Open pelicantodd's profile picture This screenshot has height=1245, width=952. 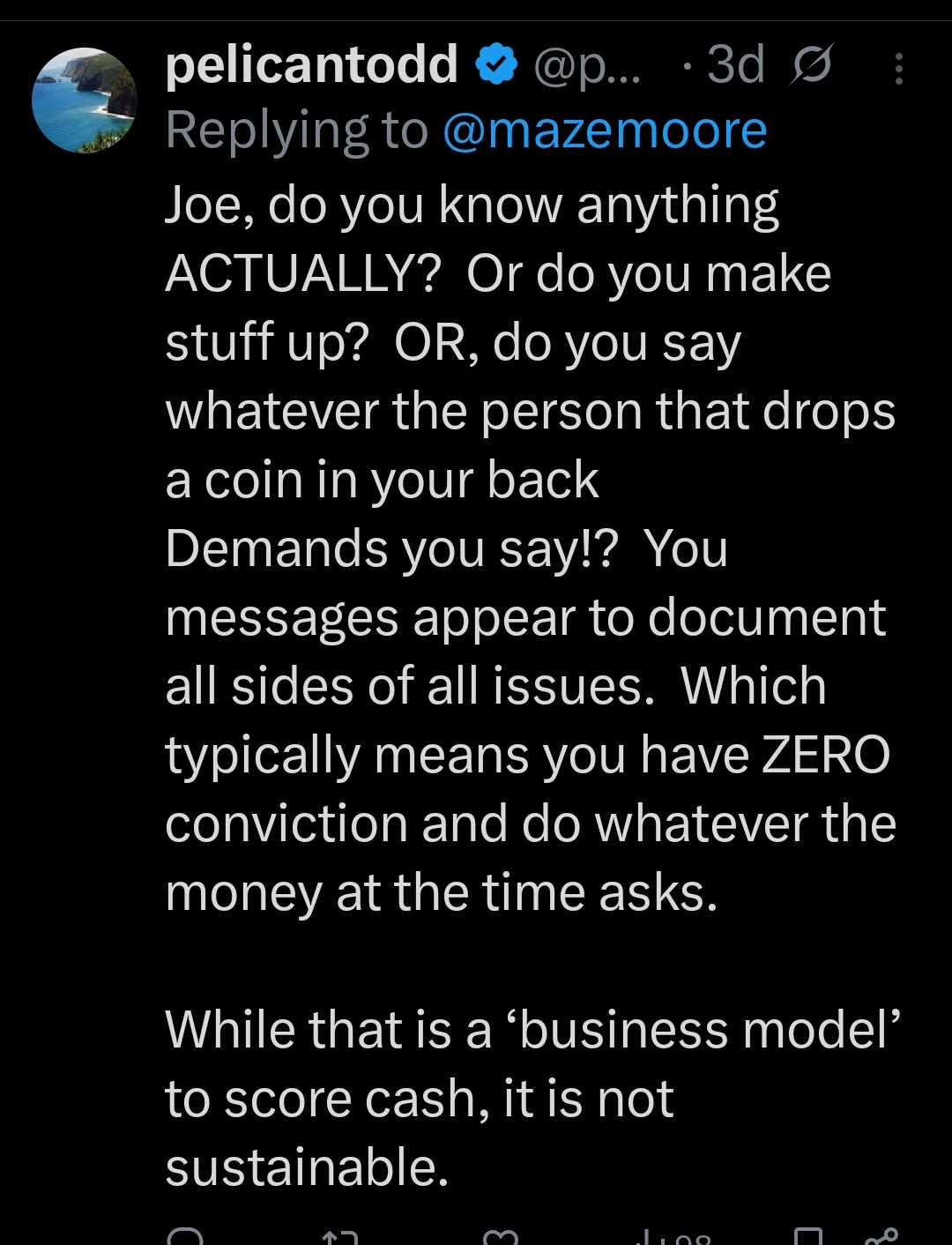pyautogui.click(x=85, y=101)
